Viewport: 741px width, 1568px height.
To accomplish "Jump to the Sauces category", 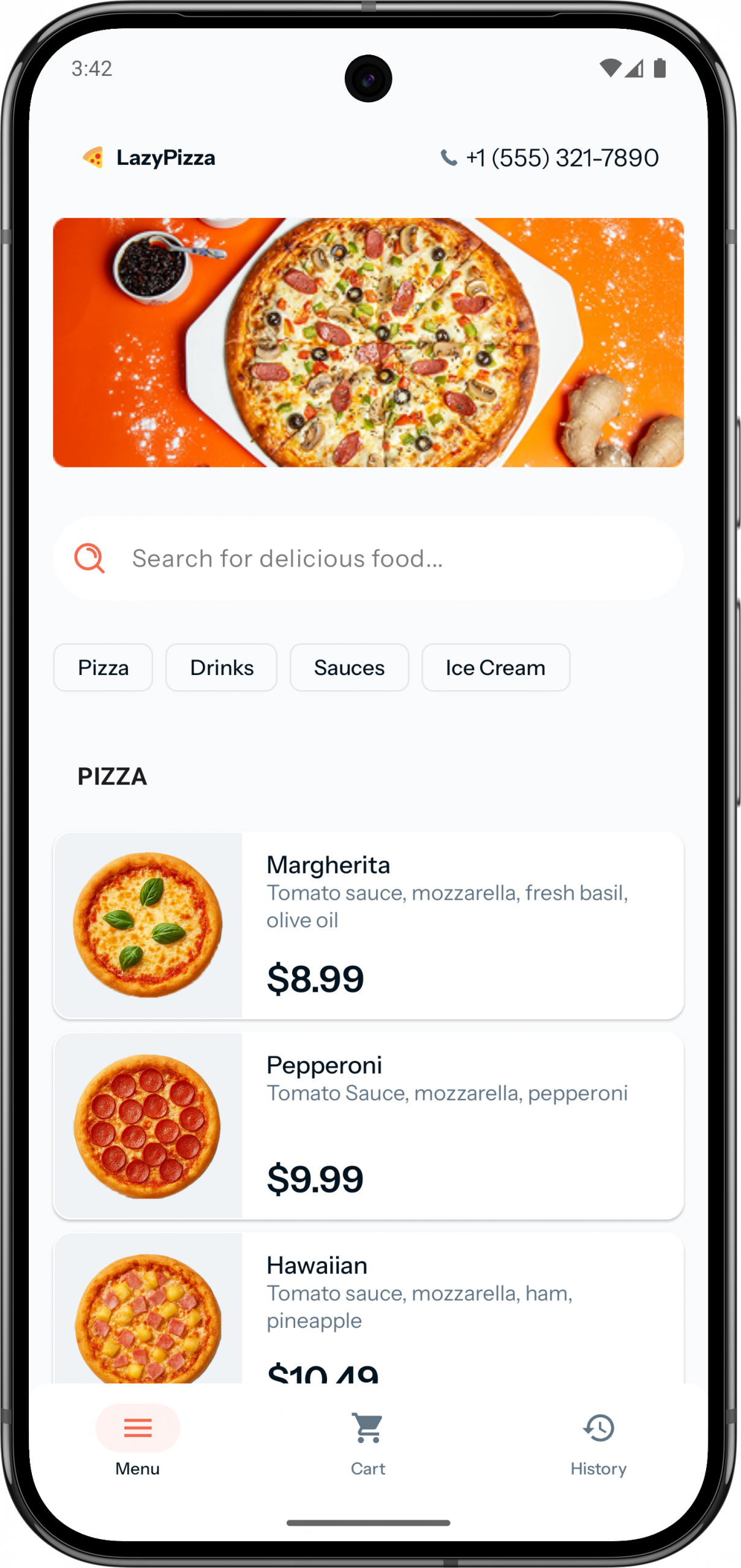I will (x=349, y=668).
